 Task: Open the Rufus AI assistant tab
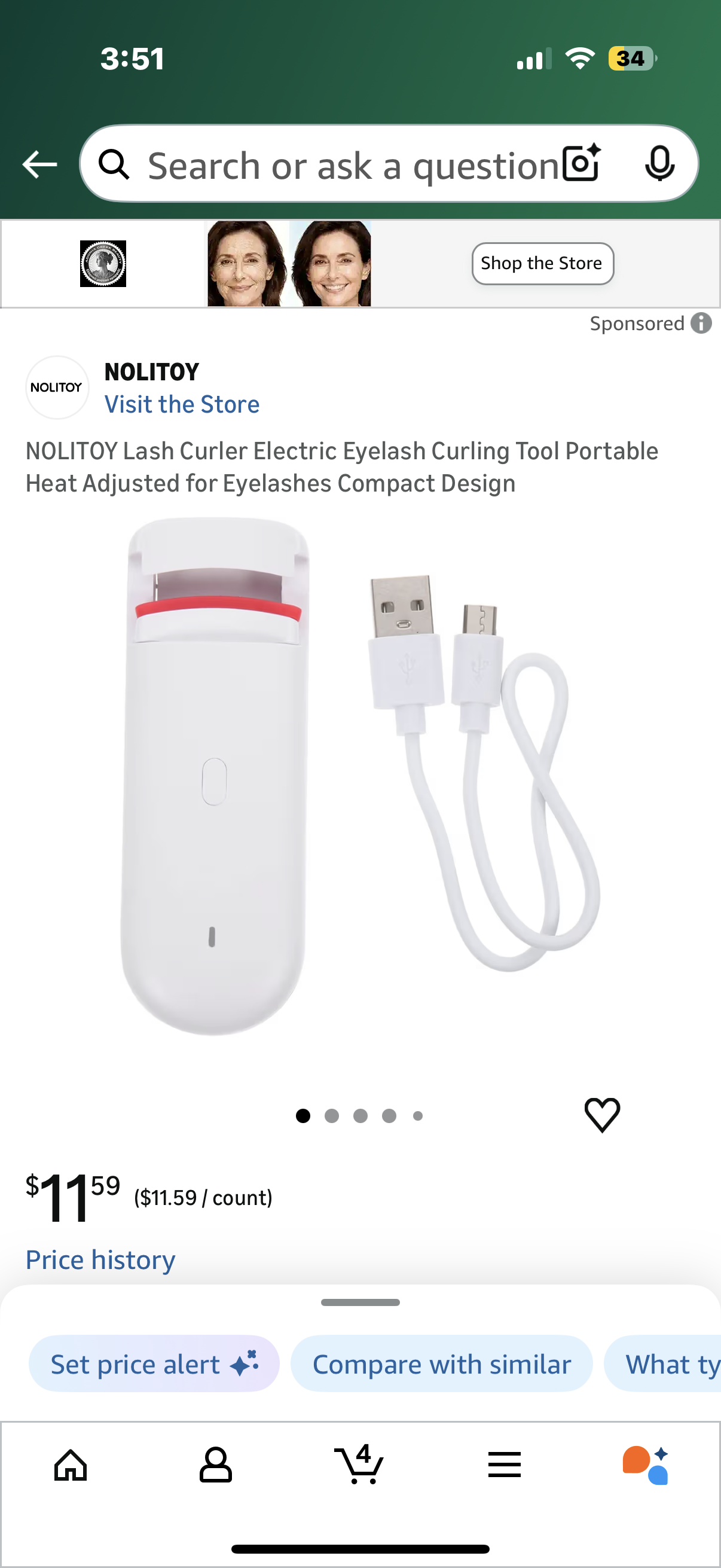[x=646, y=1465]
